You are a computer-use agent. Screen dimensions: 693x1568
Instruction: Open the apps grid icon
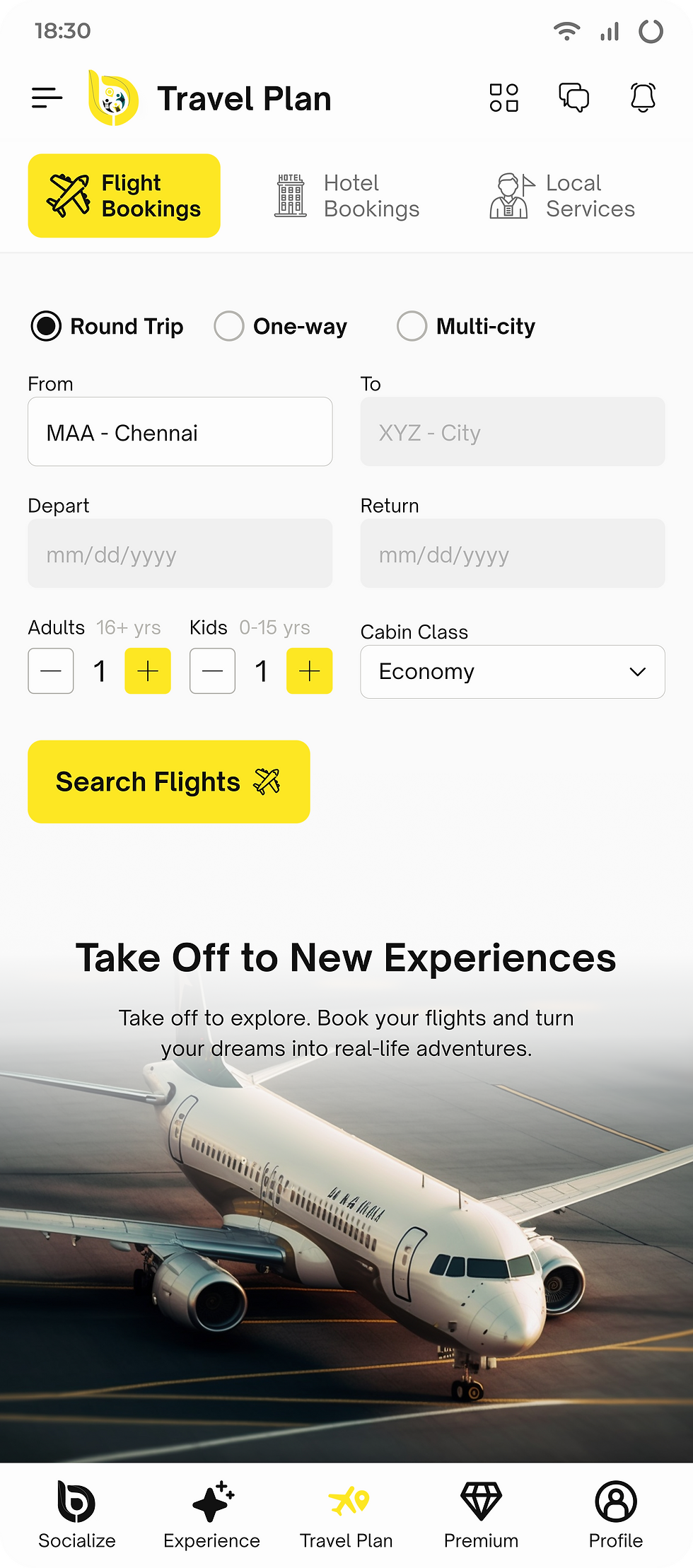click(x=504, y=98)
